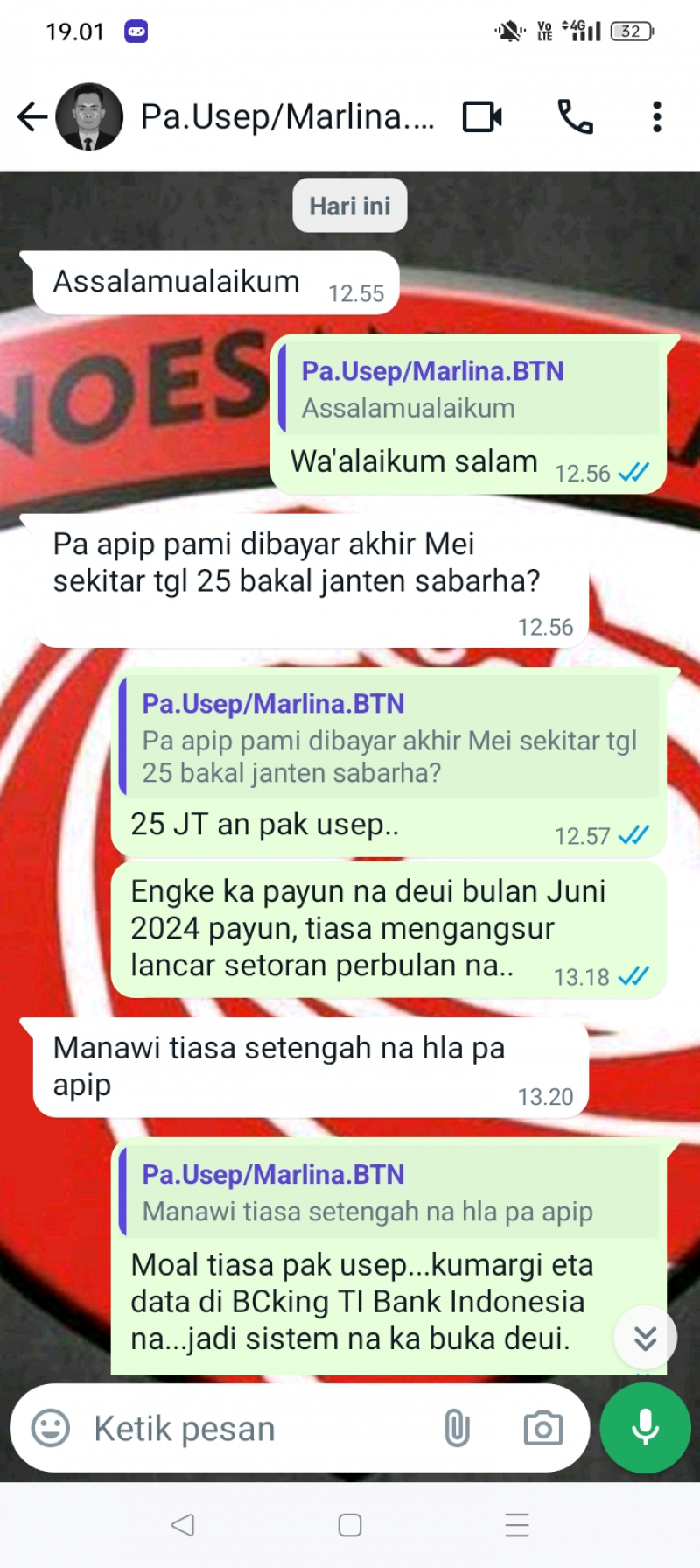Open the camera to send a photo

(542, 1428)
